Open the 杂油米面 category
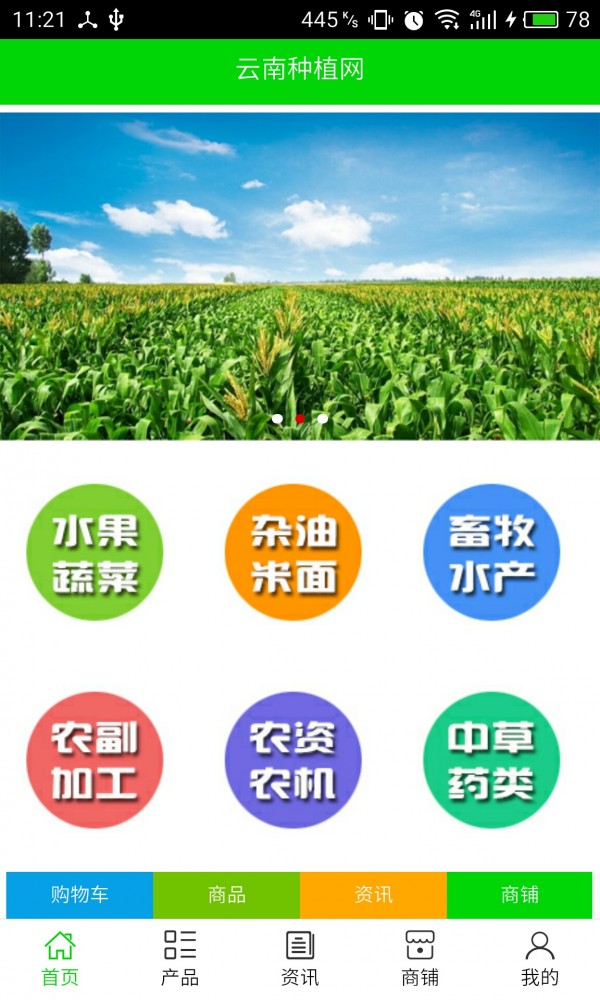Screen dimensions: 600x1000 [293, 552]
